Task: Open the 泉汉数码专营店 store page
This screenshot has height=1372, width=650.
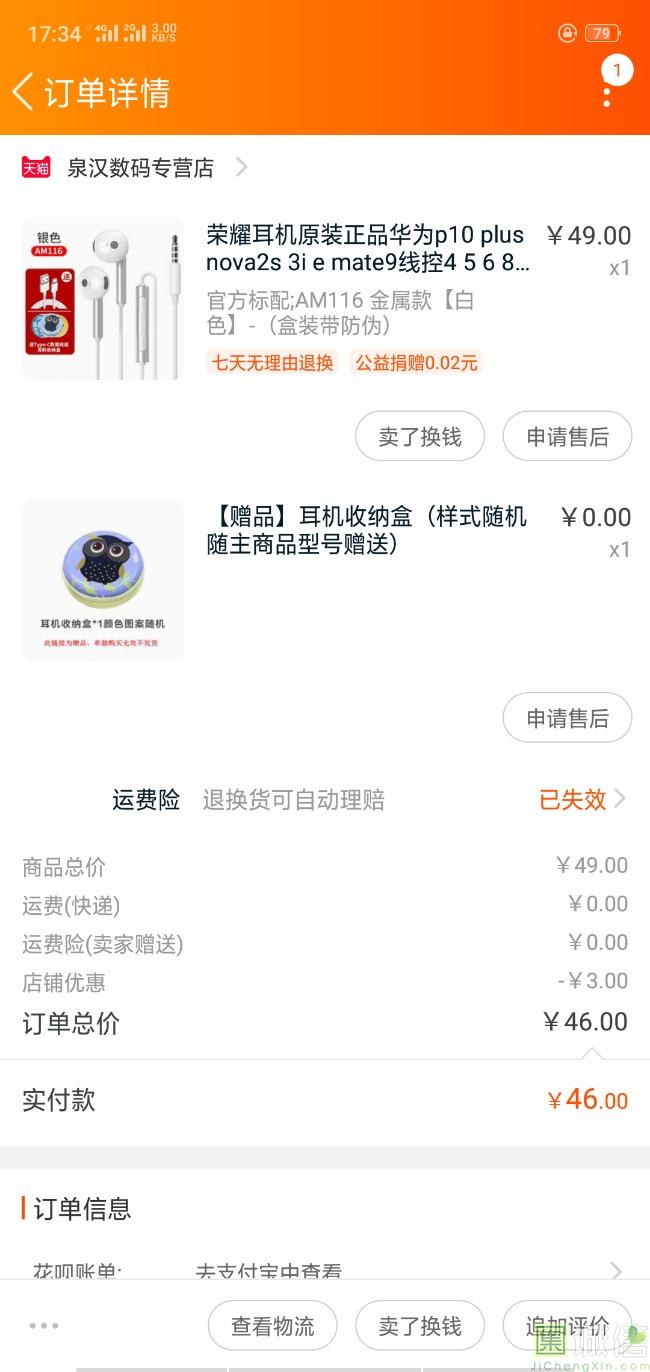Action: coord(140,168)
